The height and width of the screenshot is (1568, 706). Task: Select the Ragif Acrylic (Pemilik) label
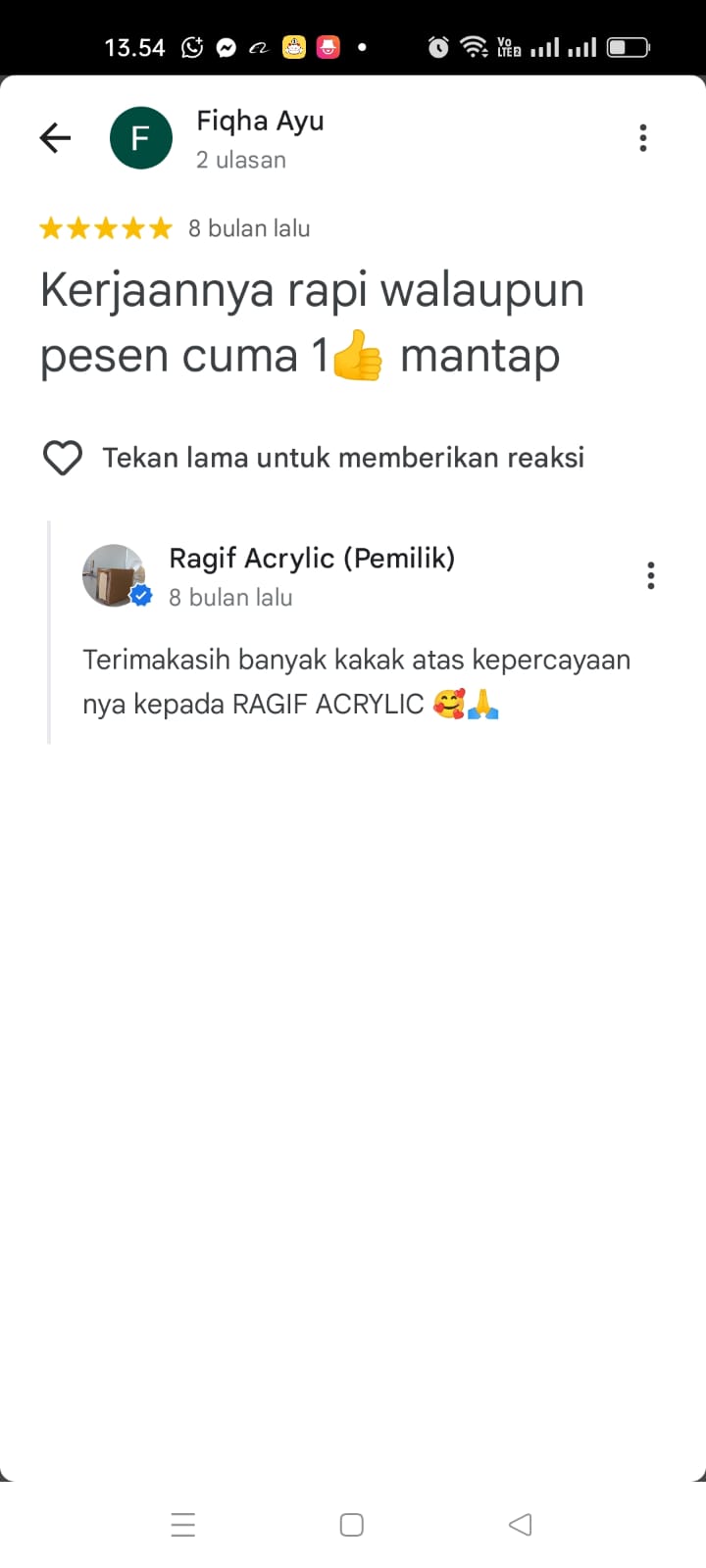(312, 558)
